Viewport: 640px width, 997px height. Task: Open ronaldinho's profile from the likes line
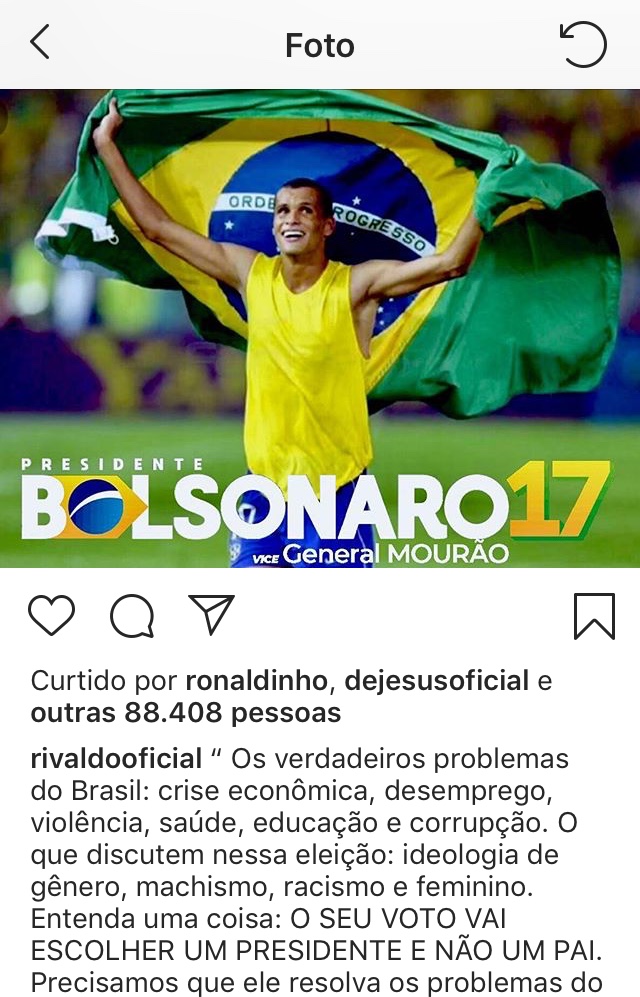(x=256, y=682)
